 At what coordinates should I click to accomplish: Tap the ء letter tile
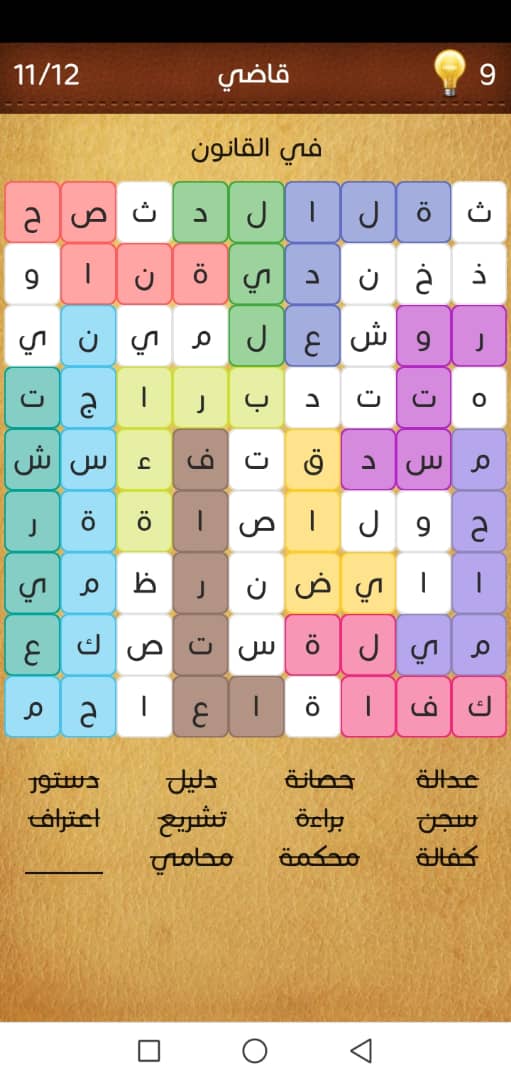144,460
